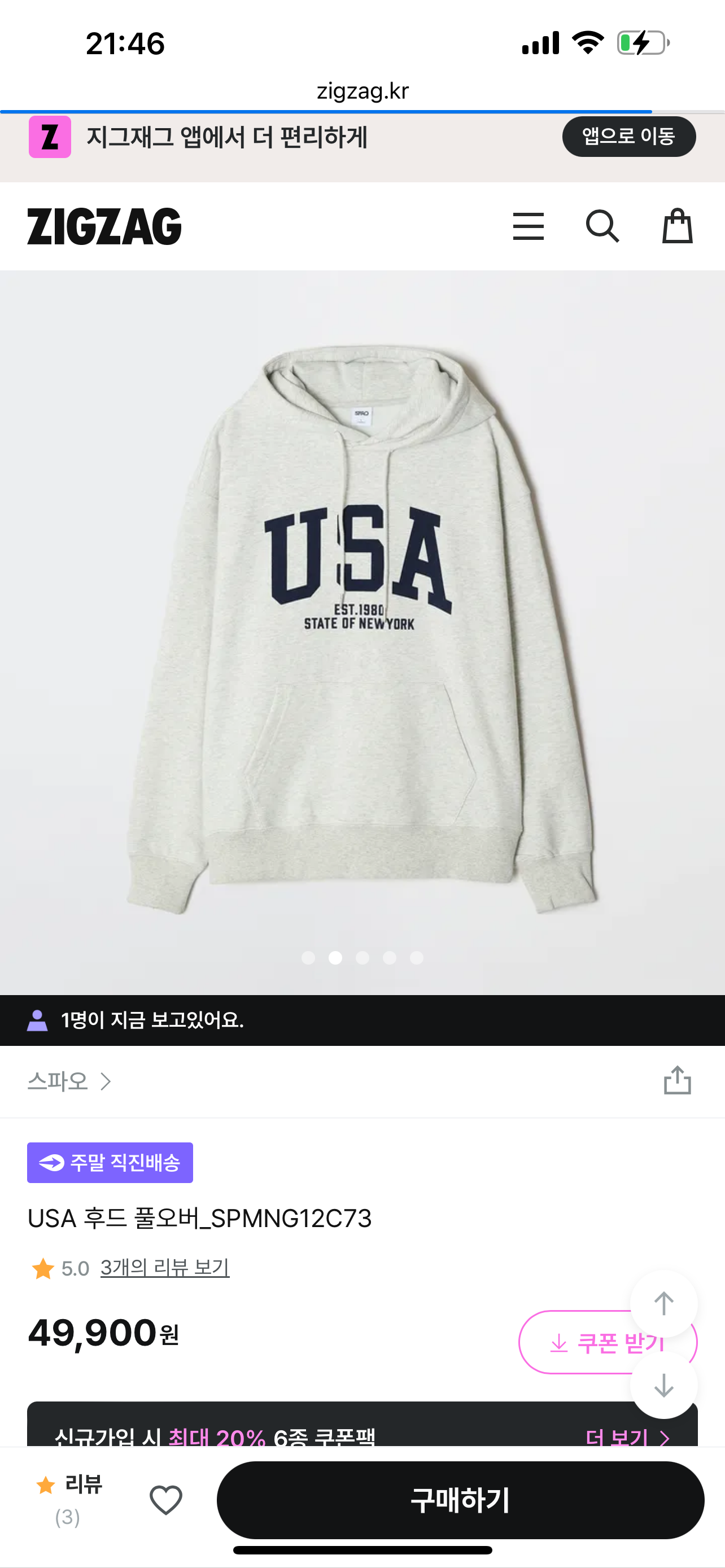Open the hamburger menu
The image size is (725, 1568).
528,226
